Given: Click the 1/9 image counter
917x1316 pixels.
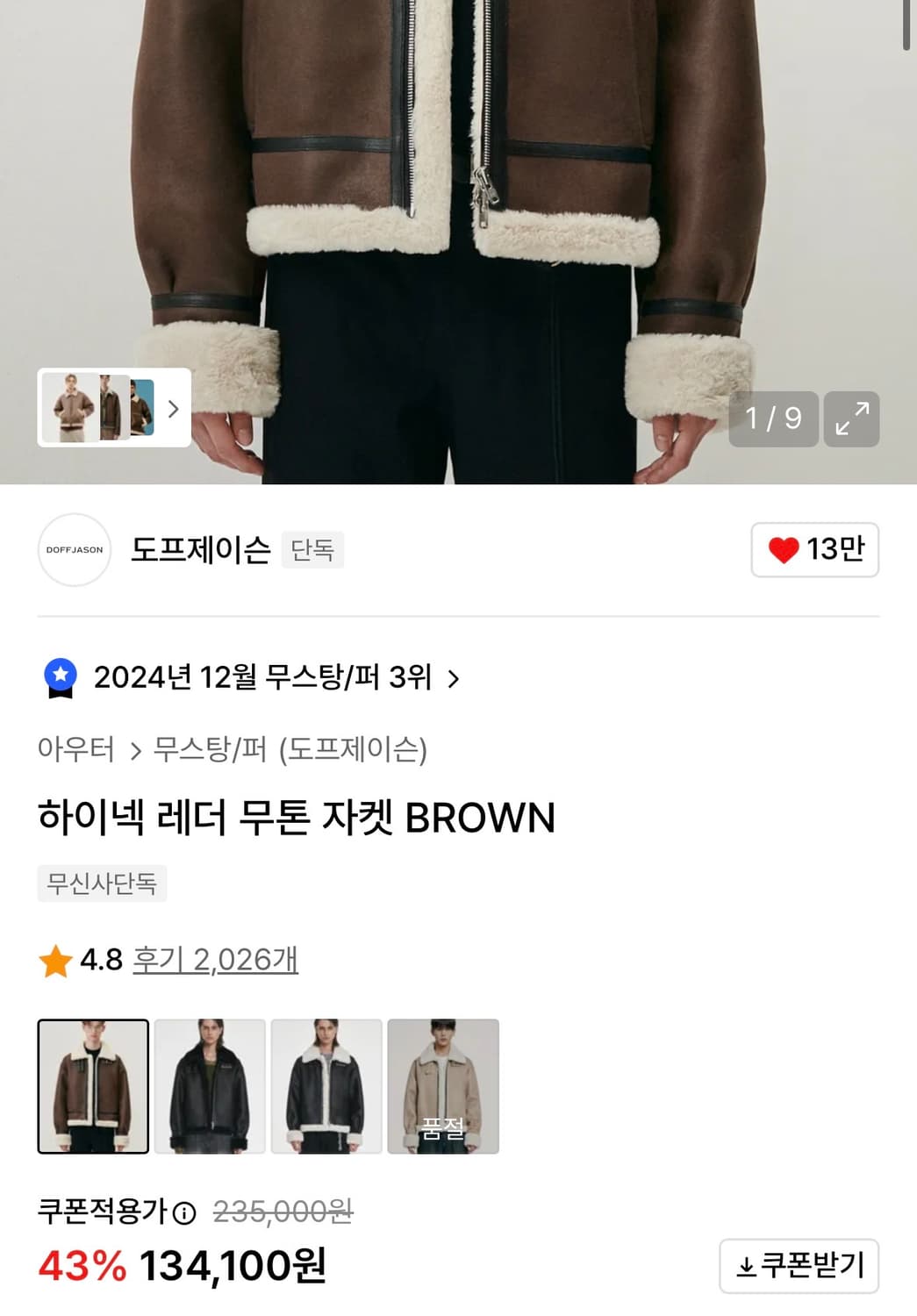Looking at the screenshot, I should pyautogui.click(x=771, y=419).
